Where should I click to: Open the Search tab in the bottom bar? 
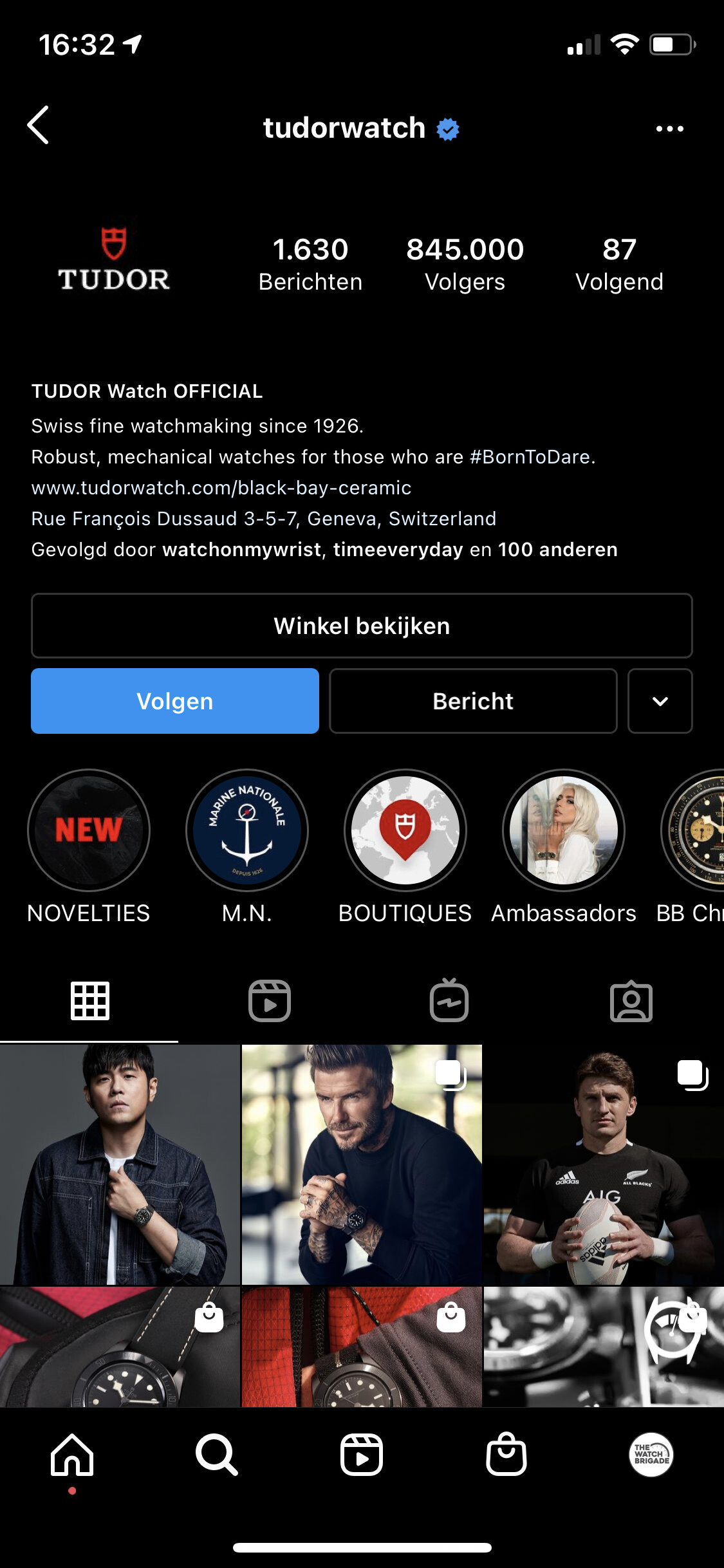tap(217, 1455)
